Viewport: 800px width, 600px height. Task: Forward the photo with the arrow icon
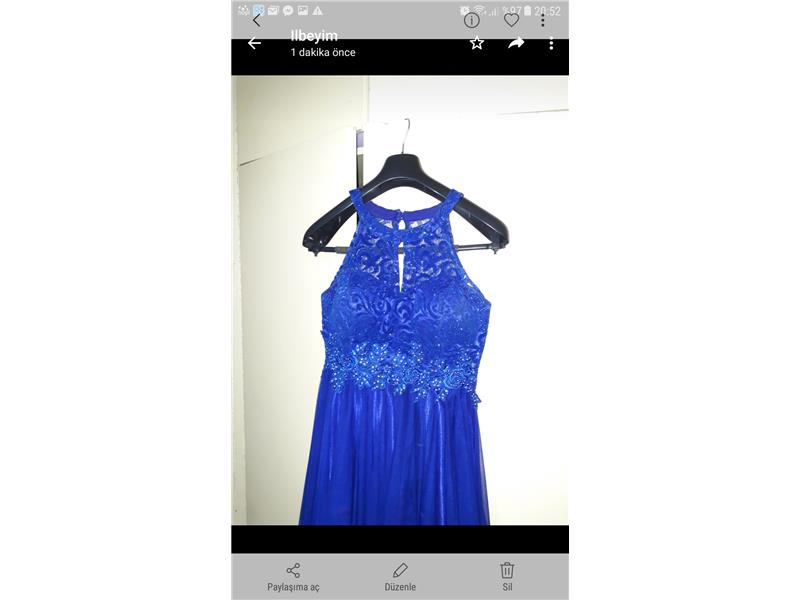[516, 43]
